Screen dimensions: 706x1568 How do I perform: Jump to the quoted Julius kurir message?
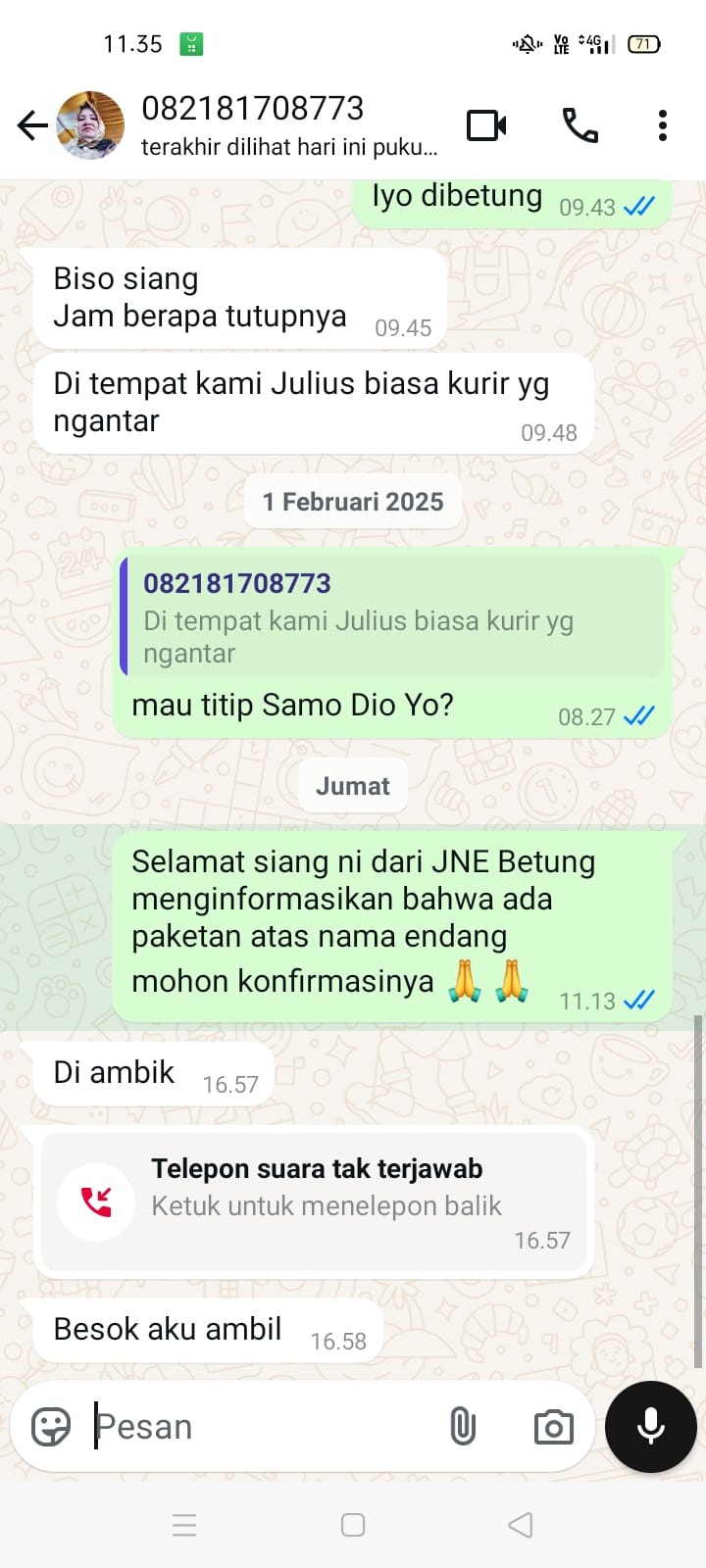[x=392, y=616]
